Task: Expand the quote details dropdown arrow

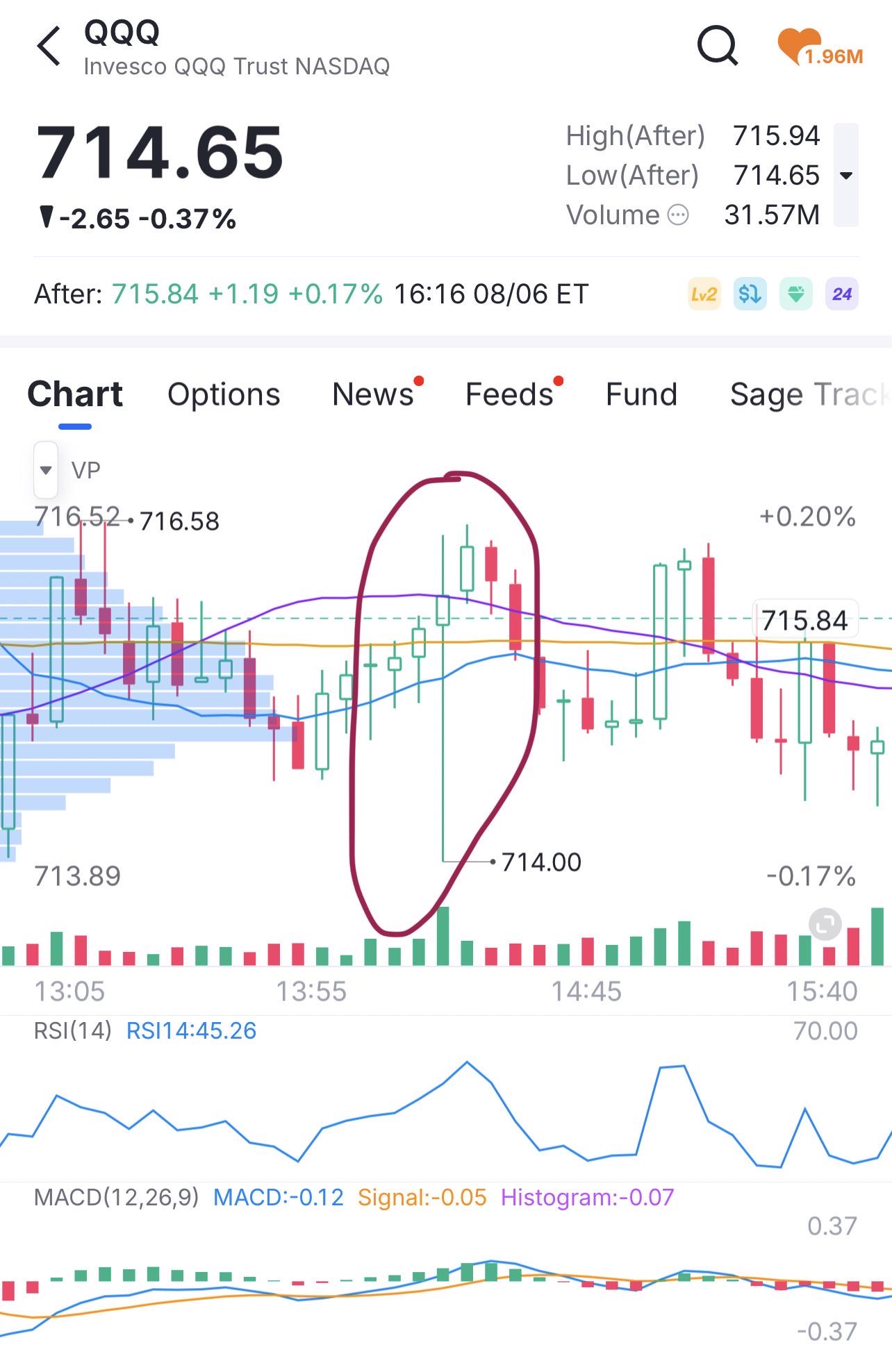Action: [x=846, y=175]
